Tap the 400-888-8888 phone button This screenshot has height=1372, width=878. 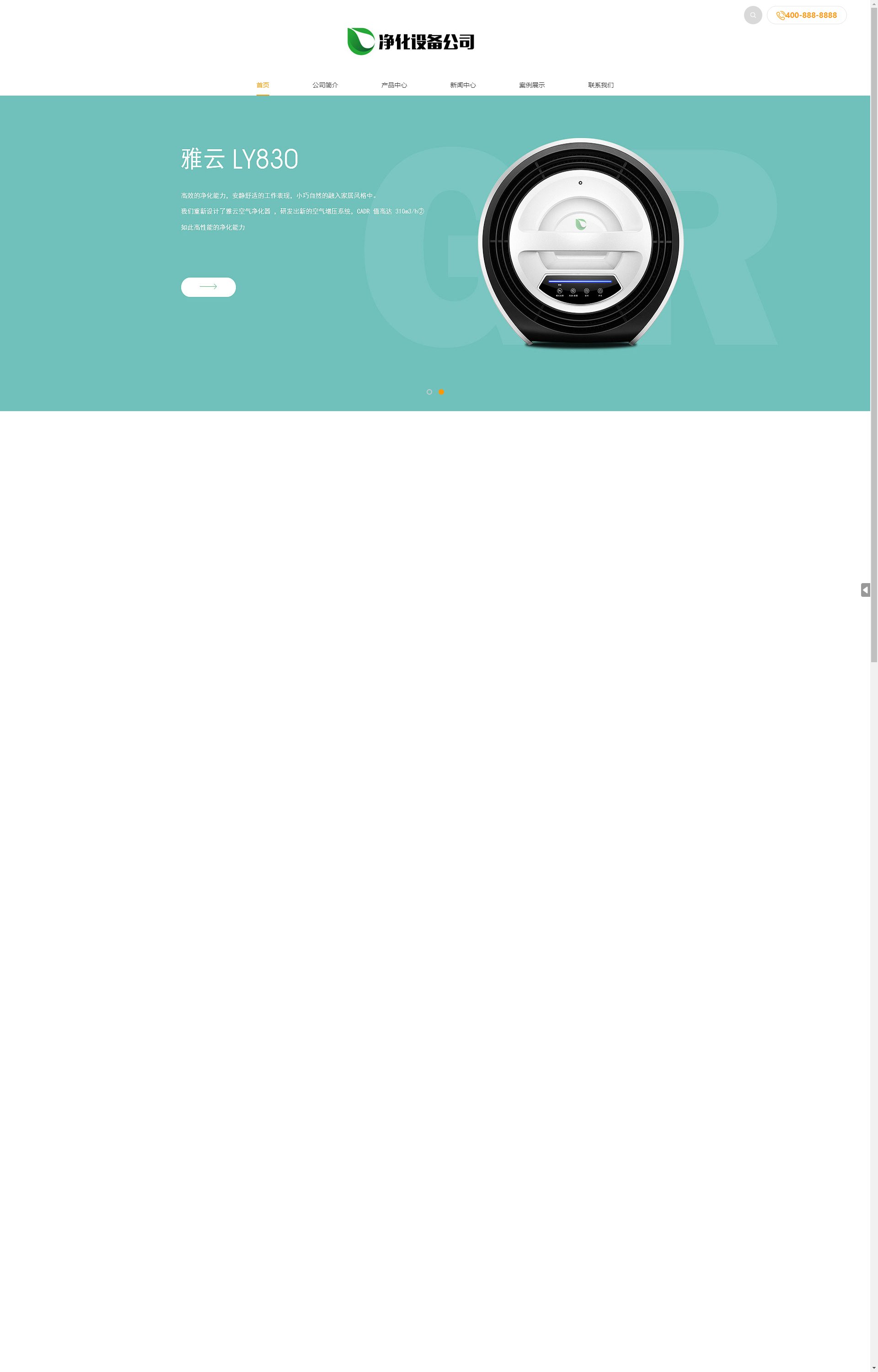(x=806, y=16)
